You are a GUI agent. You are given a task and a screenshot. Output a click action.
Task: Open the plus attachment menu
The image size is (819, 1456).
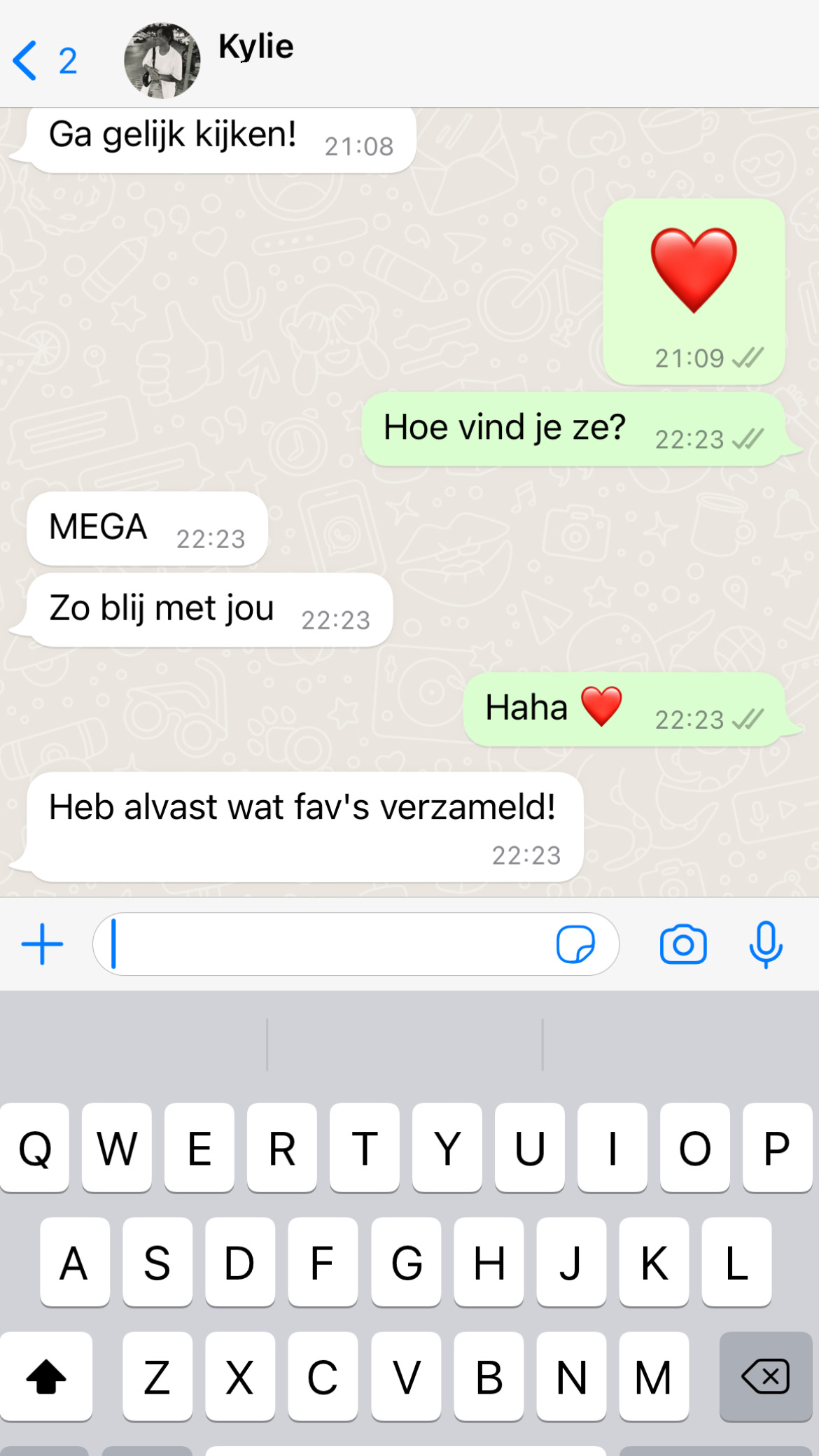(x=43, y=944)
